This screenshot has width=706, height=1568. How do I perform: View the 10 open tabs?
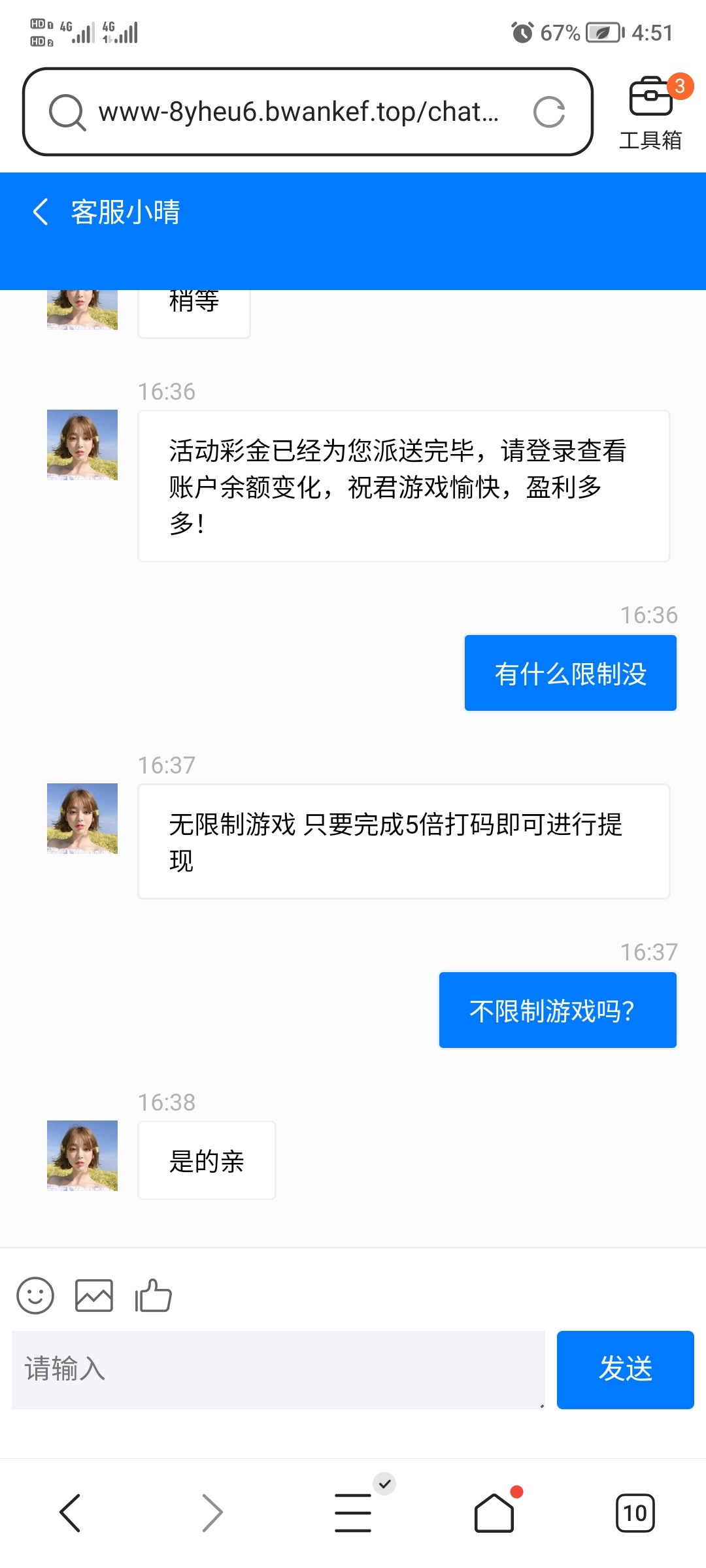click(x=635, y=1512)
